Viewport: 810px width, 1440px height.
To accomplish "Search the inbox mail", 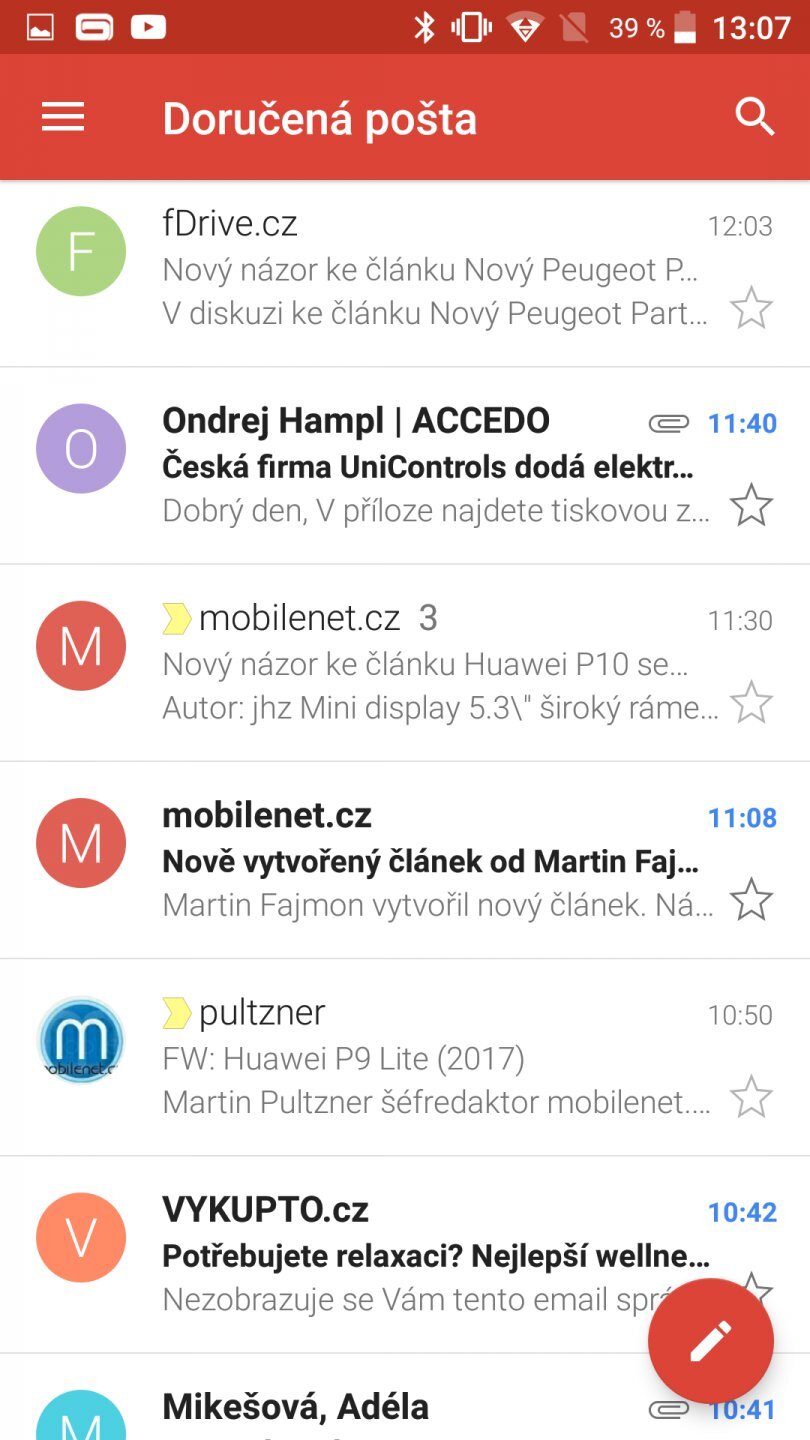I will pos(754,118).
